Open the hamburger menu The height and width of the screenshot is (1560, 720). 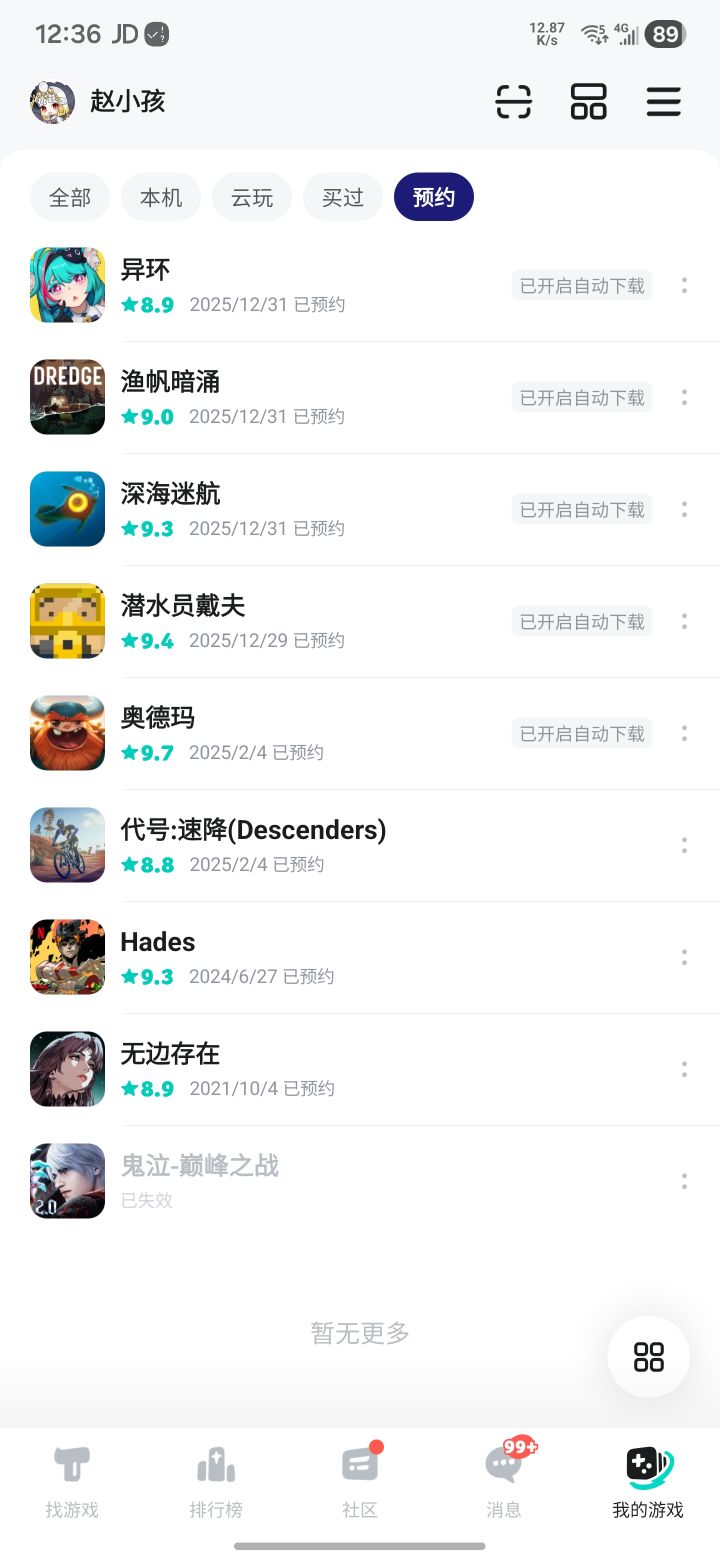pyautogui.click(x=663, y=102)
